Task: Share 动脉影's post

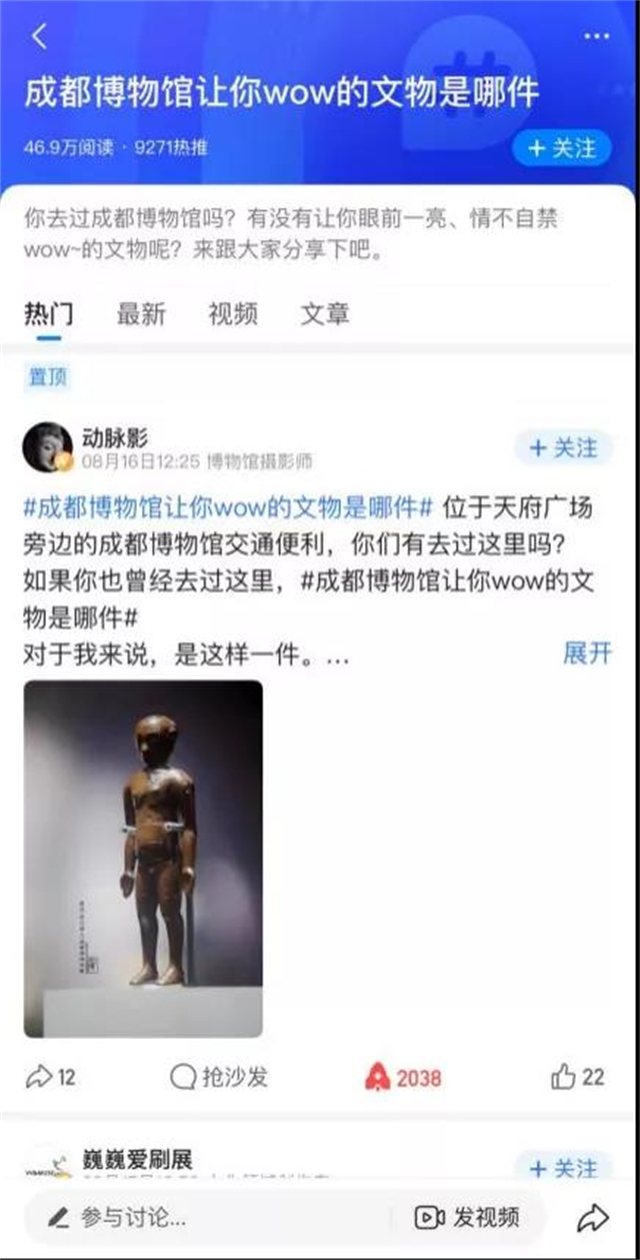Action: [x=50, y=1077]
